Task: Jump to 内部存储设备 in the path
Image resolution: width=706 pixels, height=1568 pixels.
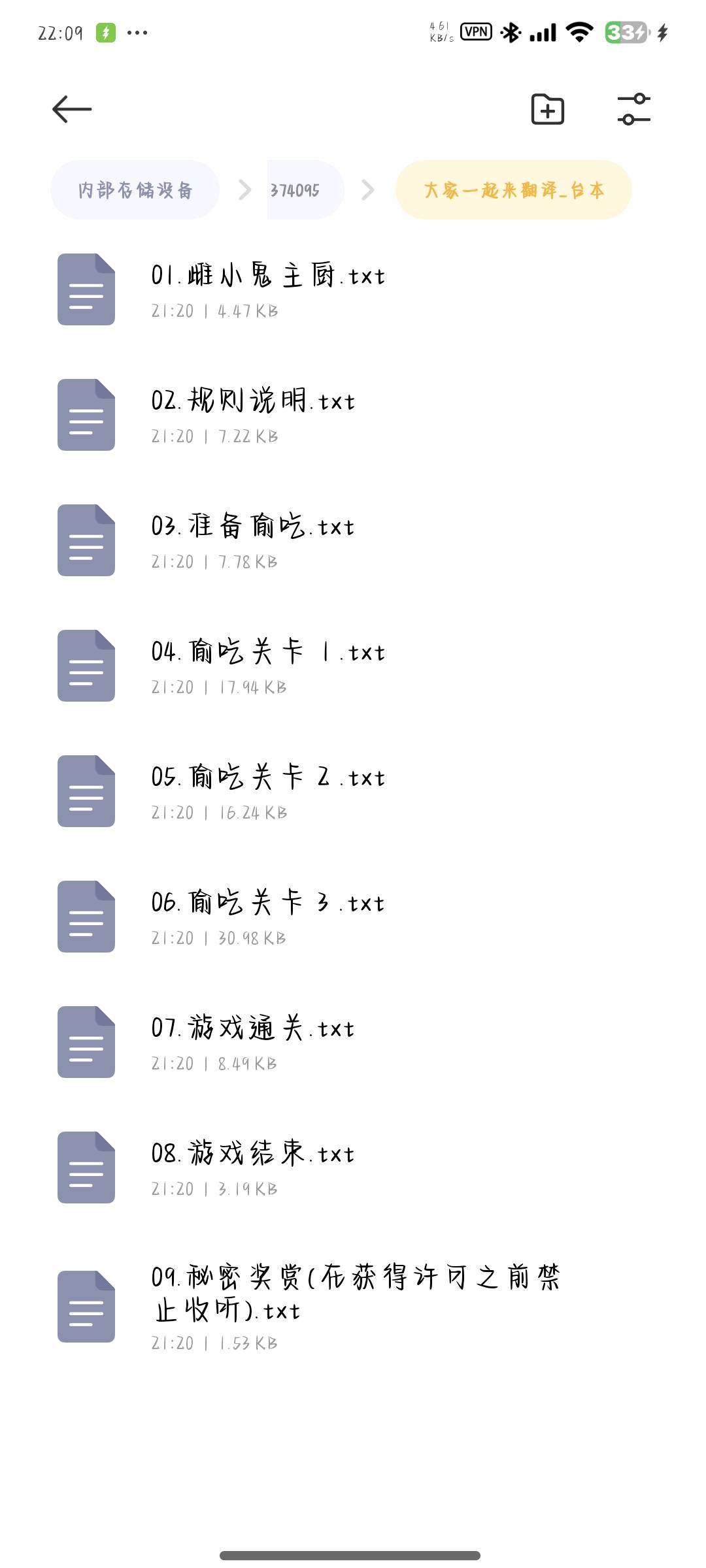Action: pyautogui.click(x=135, y=190)
